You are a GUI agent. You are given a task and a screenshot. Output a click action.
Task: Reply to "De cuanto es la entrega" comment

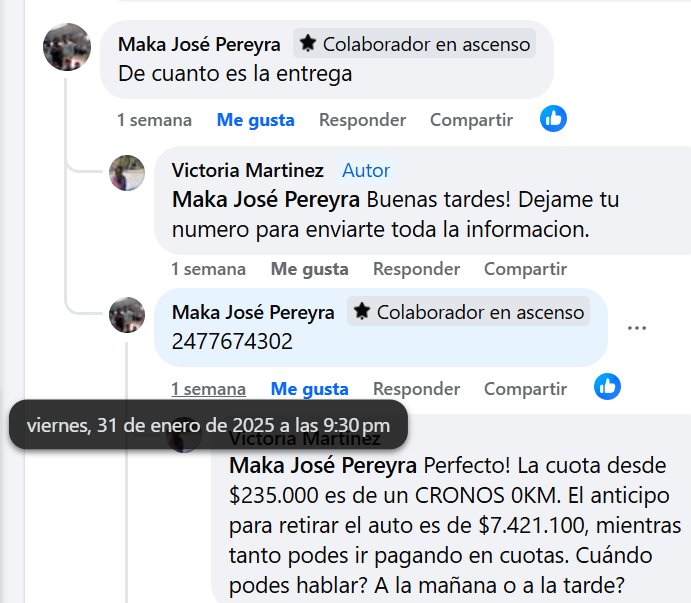coord(362,120)
